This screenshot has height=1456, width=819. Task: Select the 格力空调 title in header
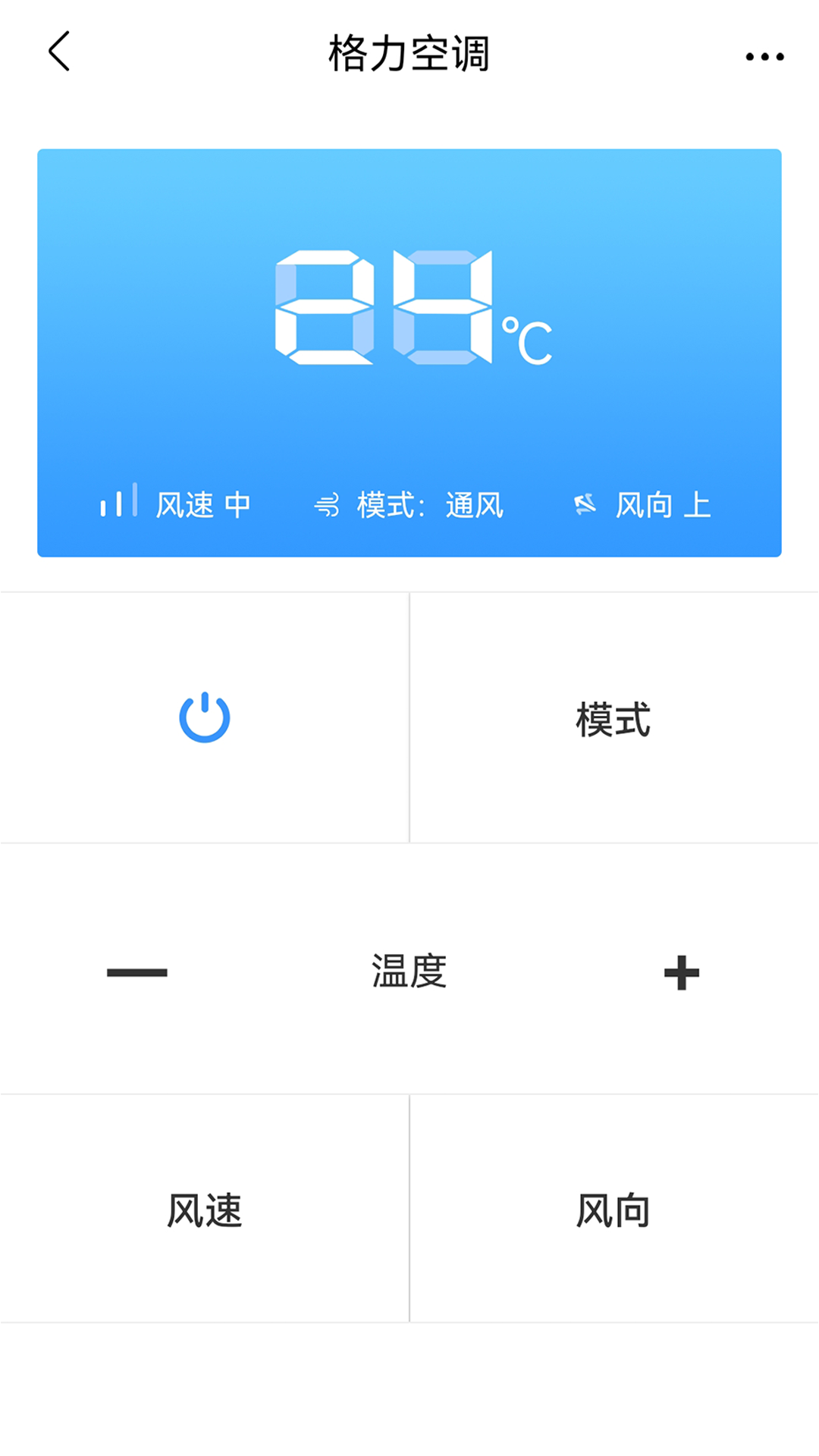pos(409,55)
